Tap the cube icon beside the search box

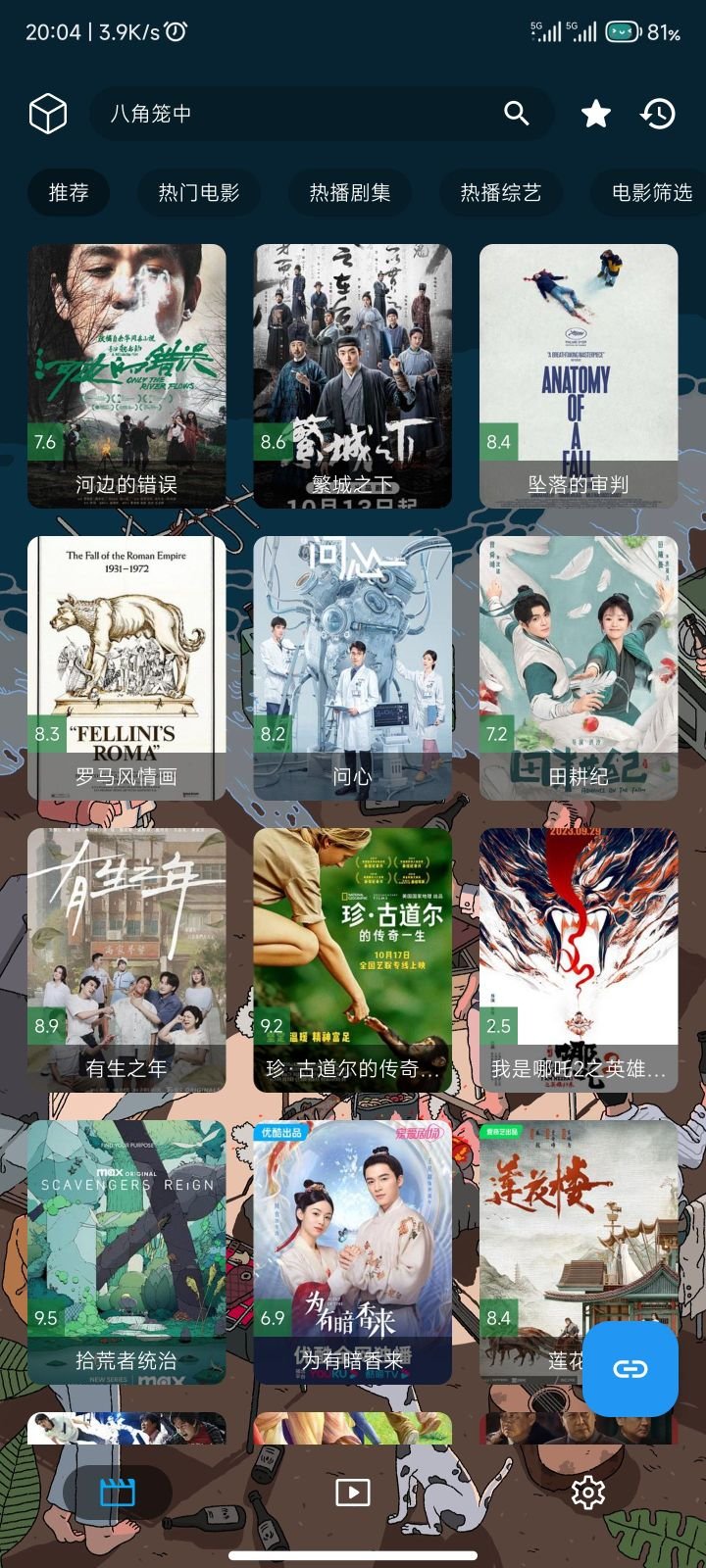[x=47, y=115]
